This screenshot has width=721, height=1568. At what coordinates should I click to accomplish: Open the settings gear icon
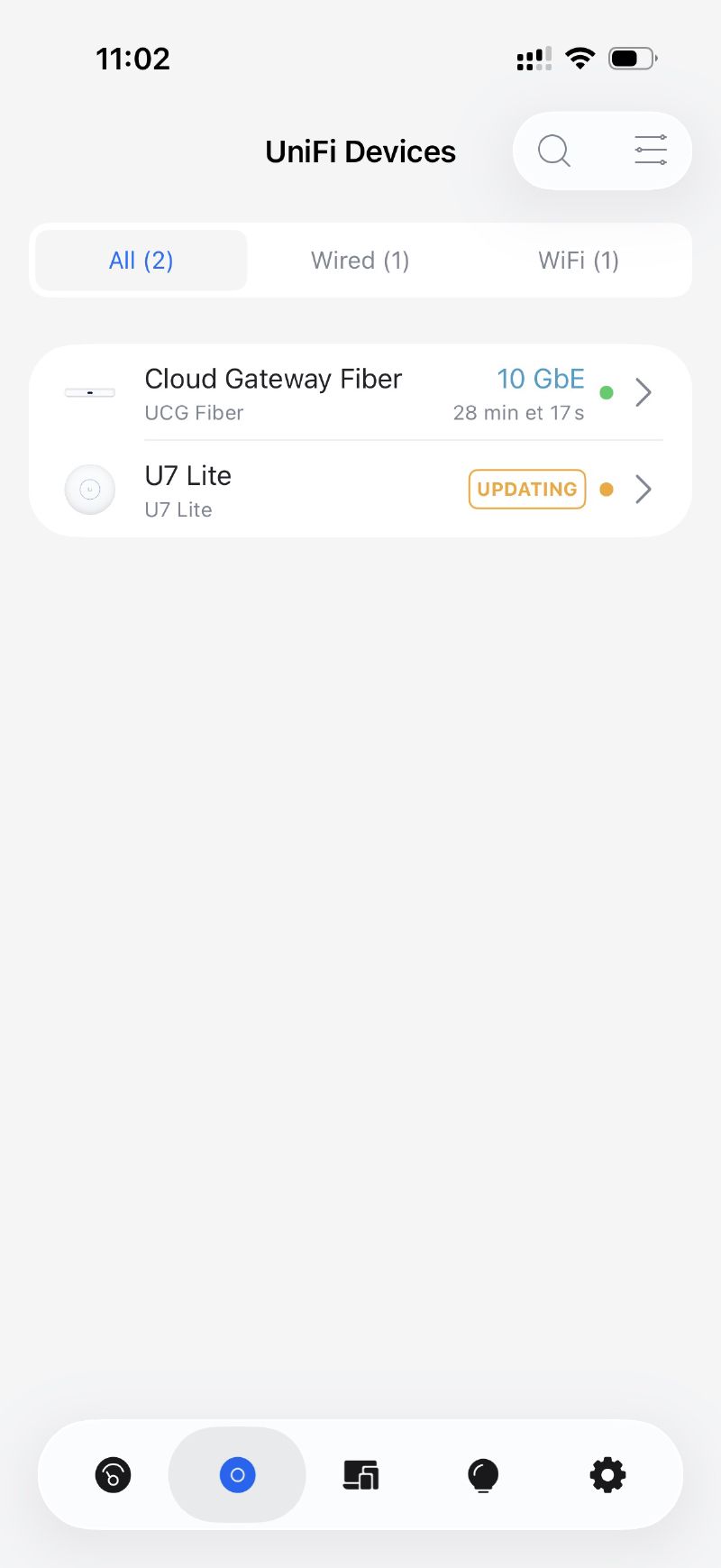(607, 1475)
